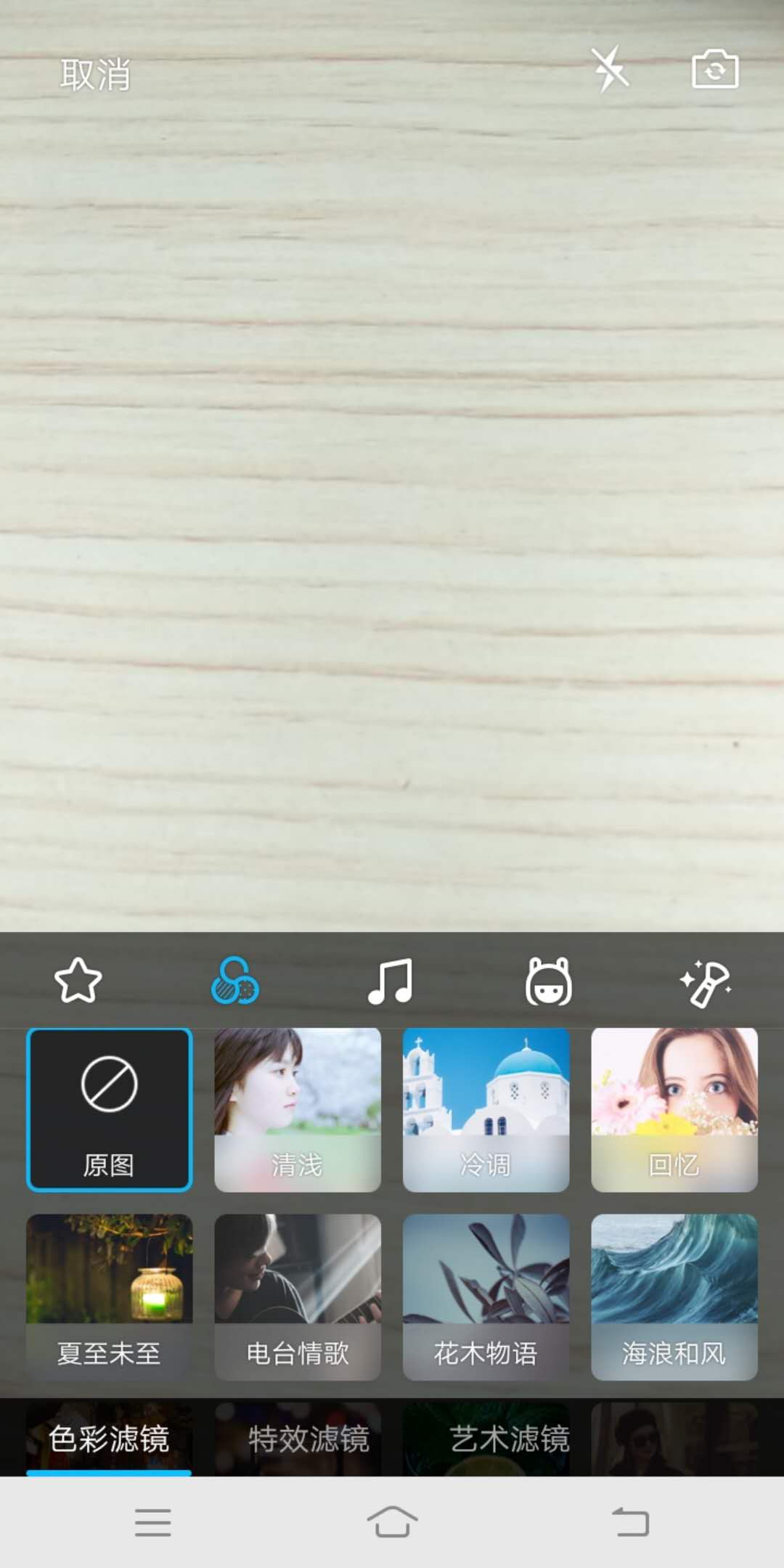Toggle the camera flash icon
784x1568 pixels.
(x=610, y=70)
